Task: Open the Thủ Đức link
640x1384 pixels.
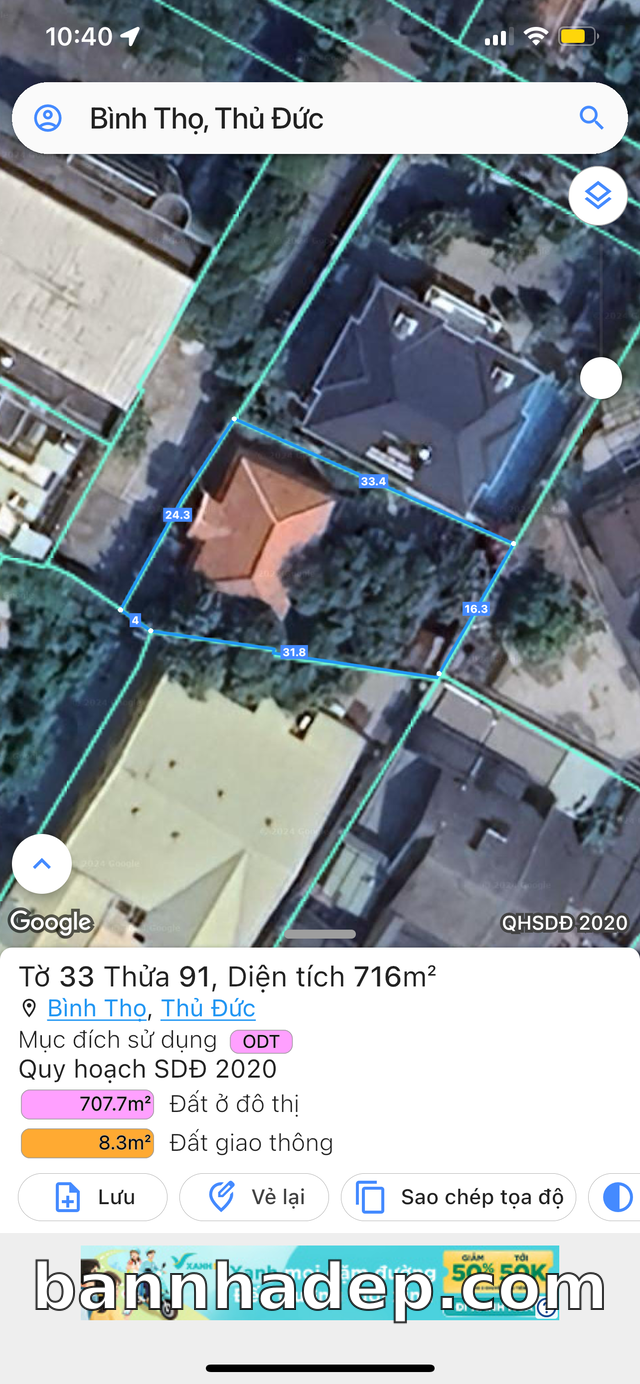Action: coord(208,1008)
